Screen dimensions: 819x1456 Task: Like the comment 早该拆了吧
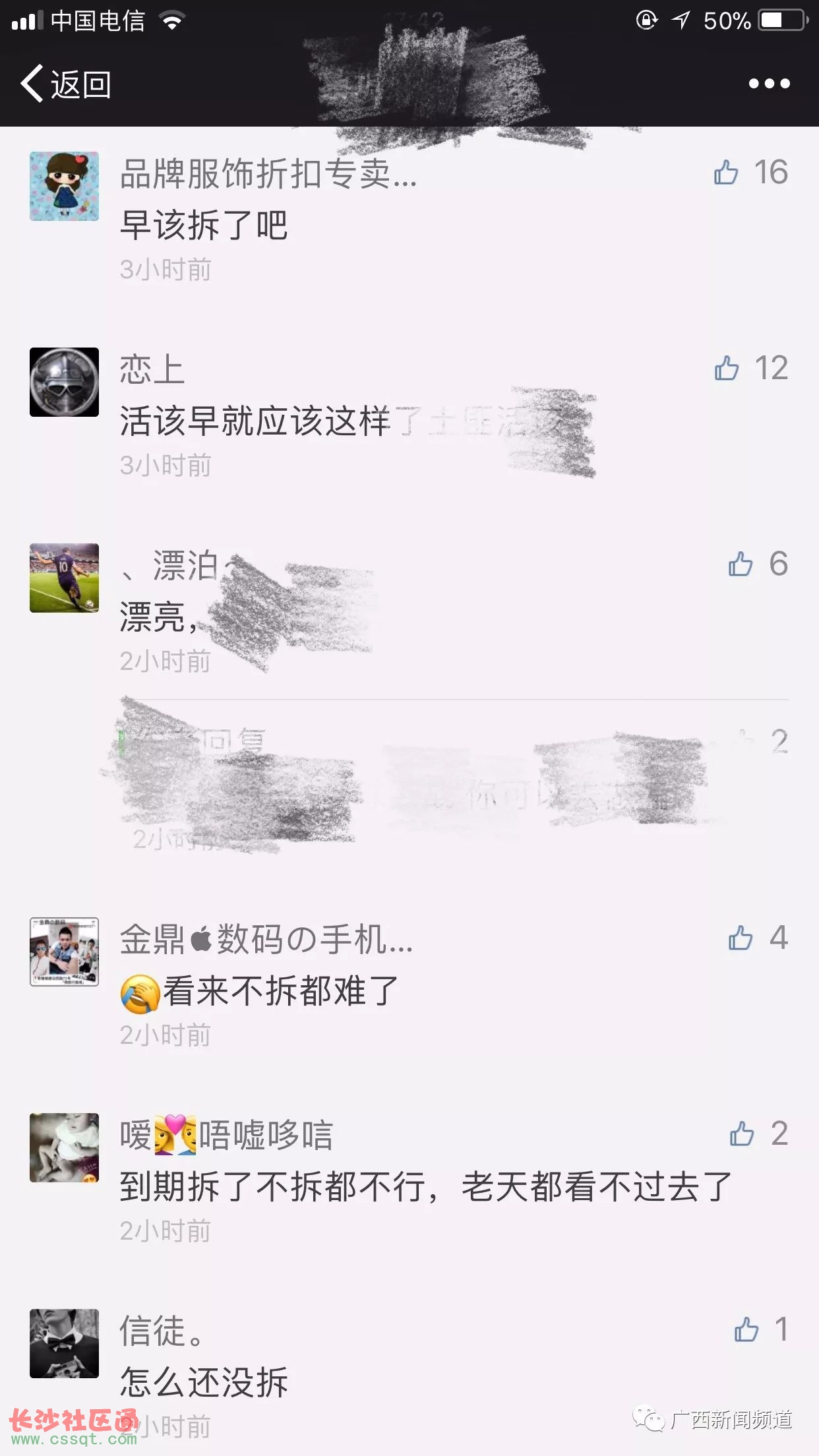[x=726, y=173]
